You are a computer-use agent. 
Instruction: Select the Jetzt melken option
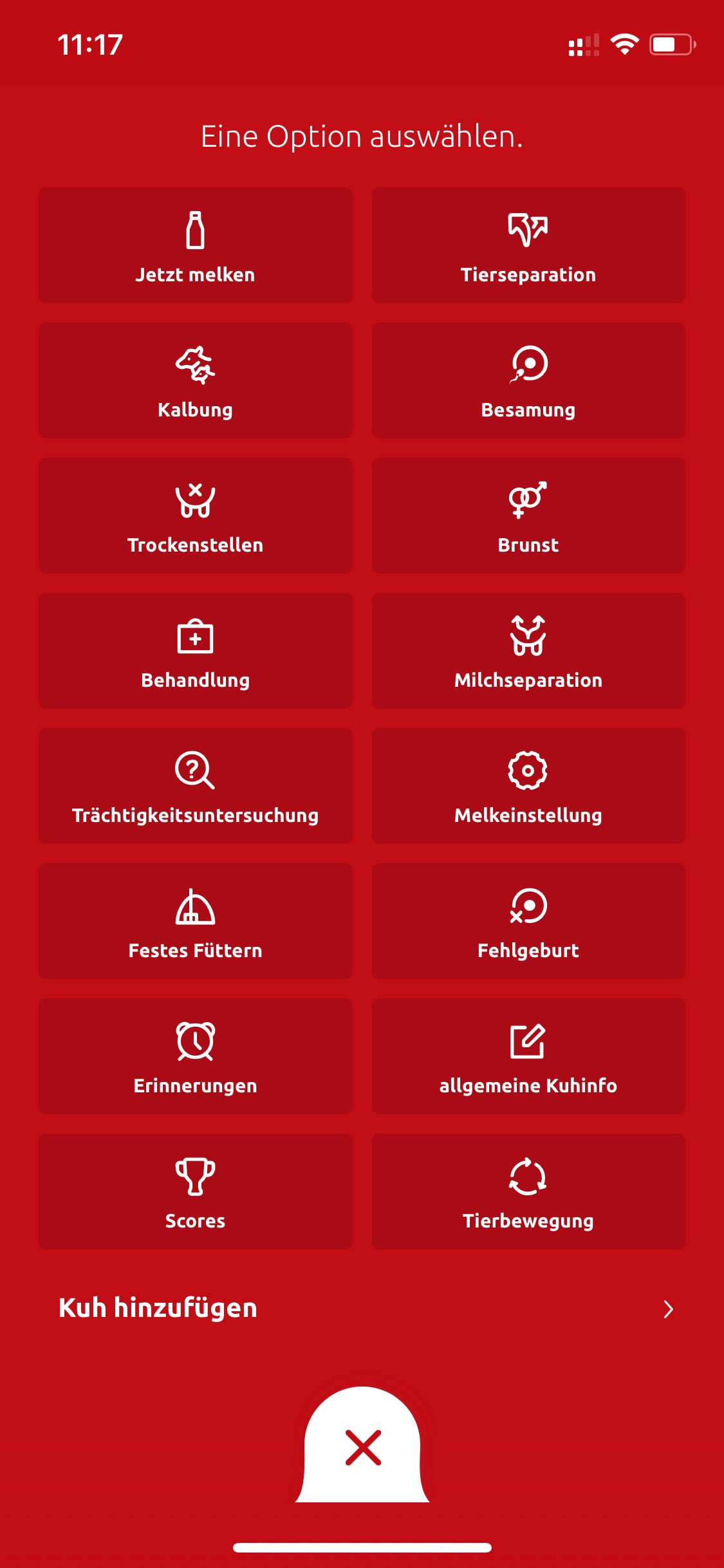point(195,245)
